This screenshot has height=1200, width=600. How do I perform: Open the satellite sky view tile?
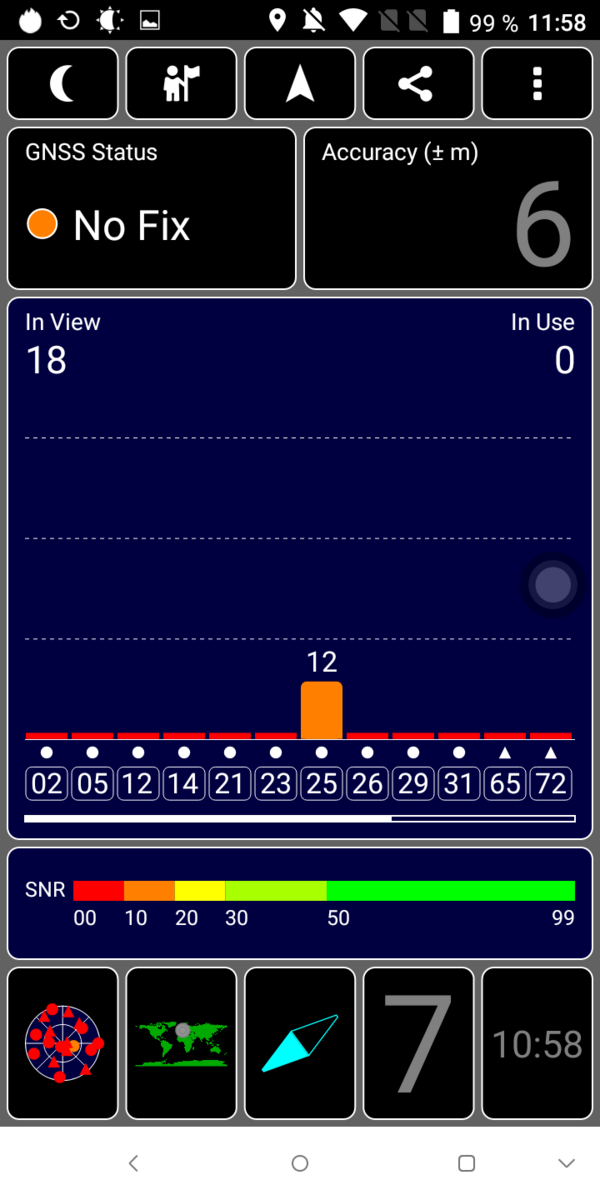coord(62,1043)
